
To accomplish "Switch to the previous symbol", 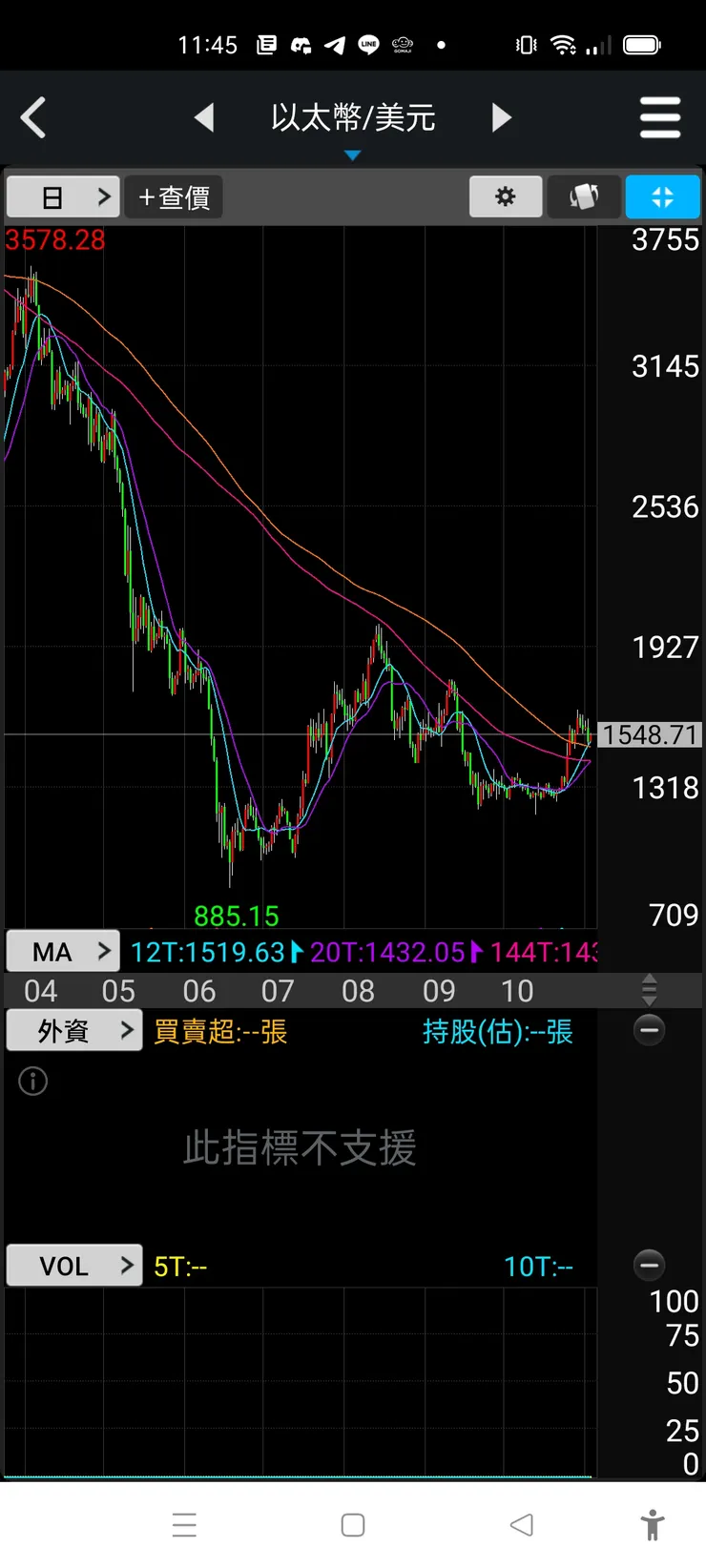I will pos(204,118).
